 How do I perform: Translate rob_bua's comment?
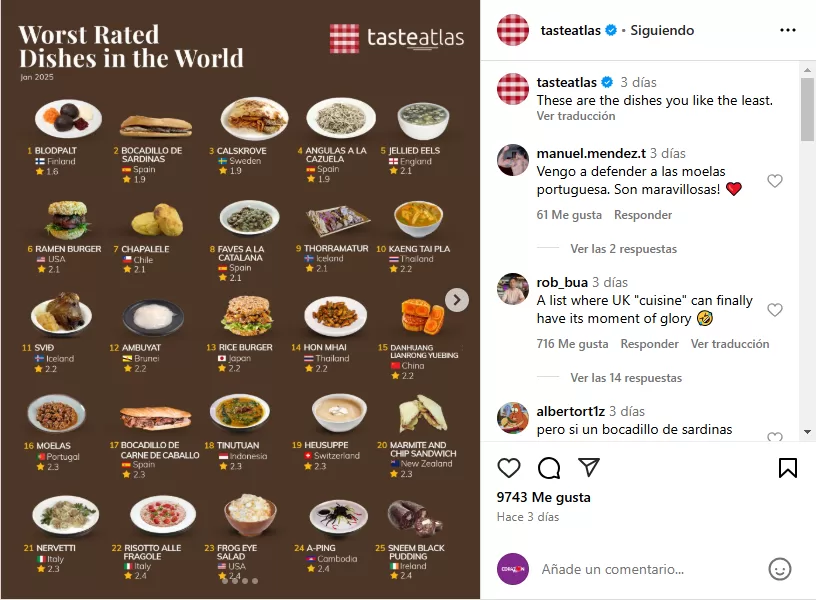730,344
